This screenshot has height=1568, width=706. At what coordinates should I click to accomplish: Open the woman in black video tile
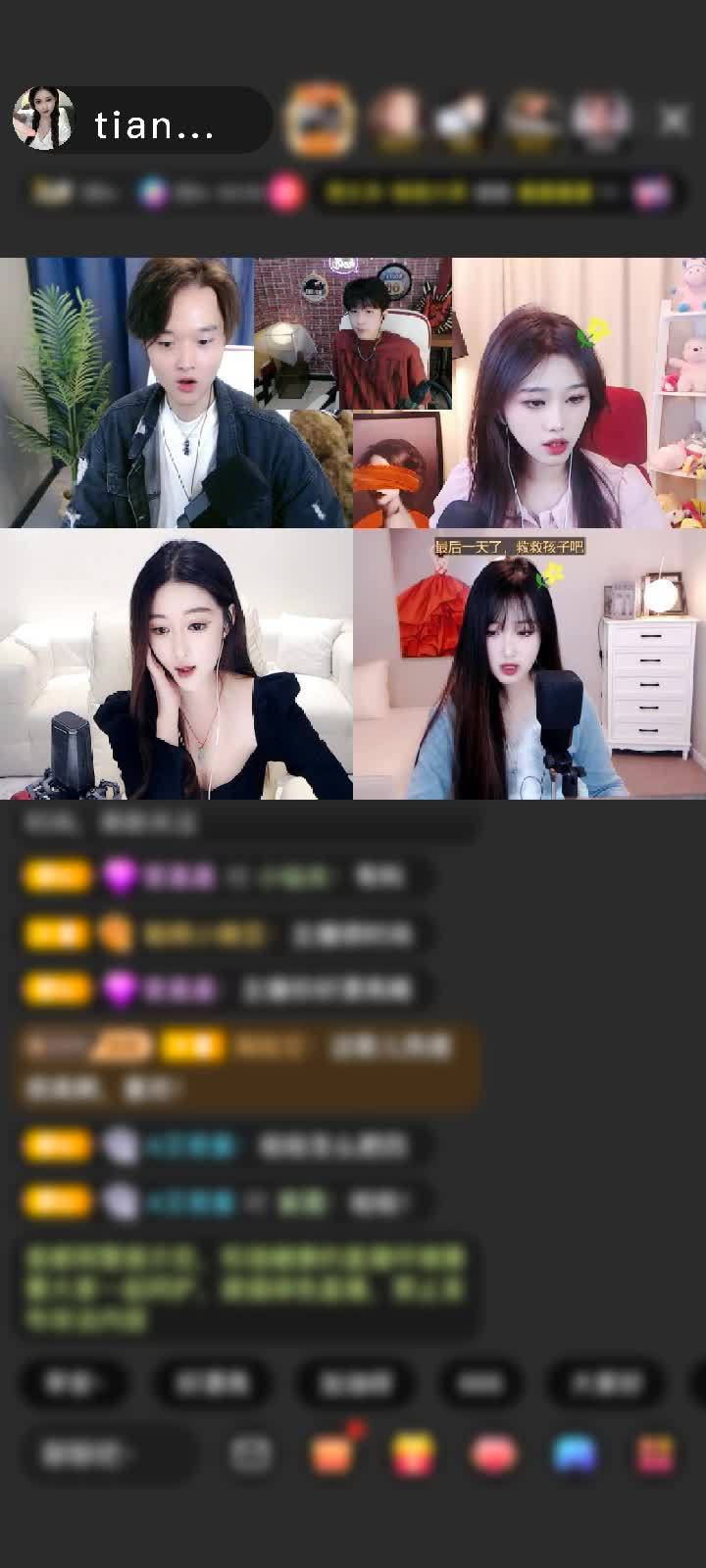176,664
